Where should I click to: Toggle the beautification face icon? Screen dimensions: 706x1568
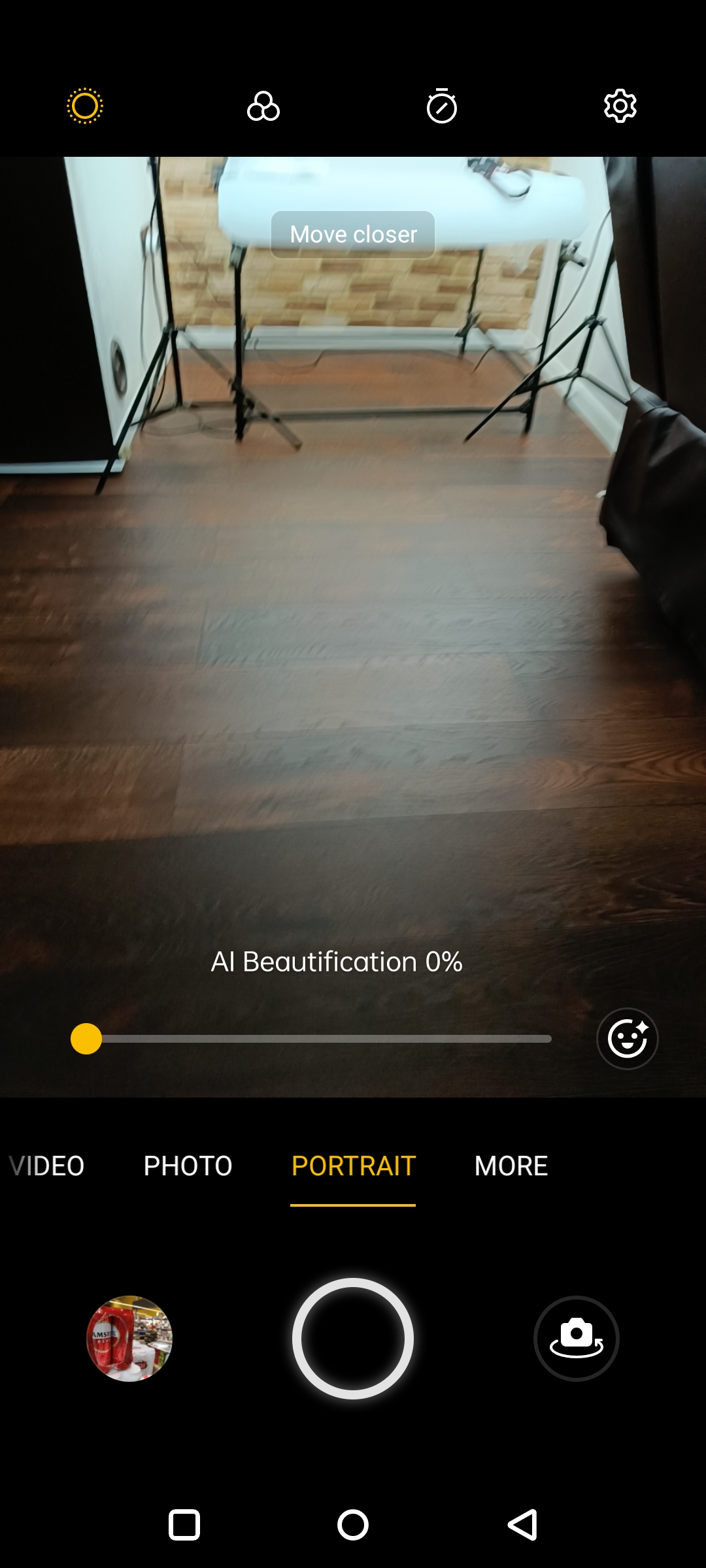click(x=628, y=1039)
